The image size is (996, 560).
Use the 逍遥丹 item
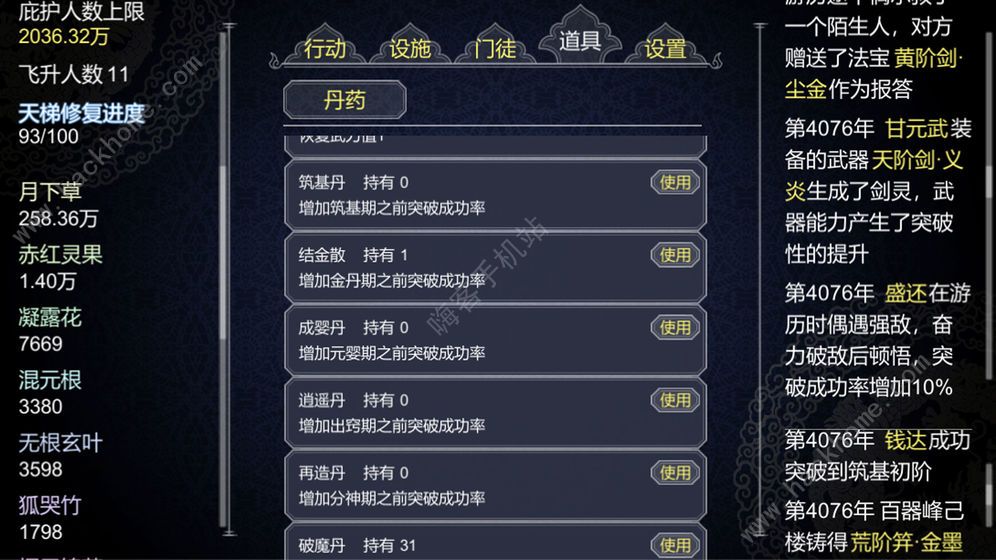(675, 400)
